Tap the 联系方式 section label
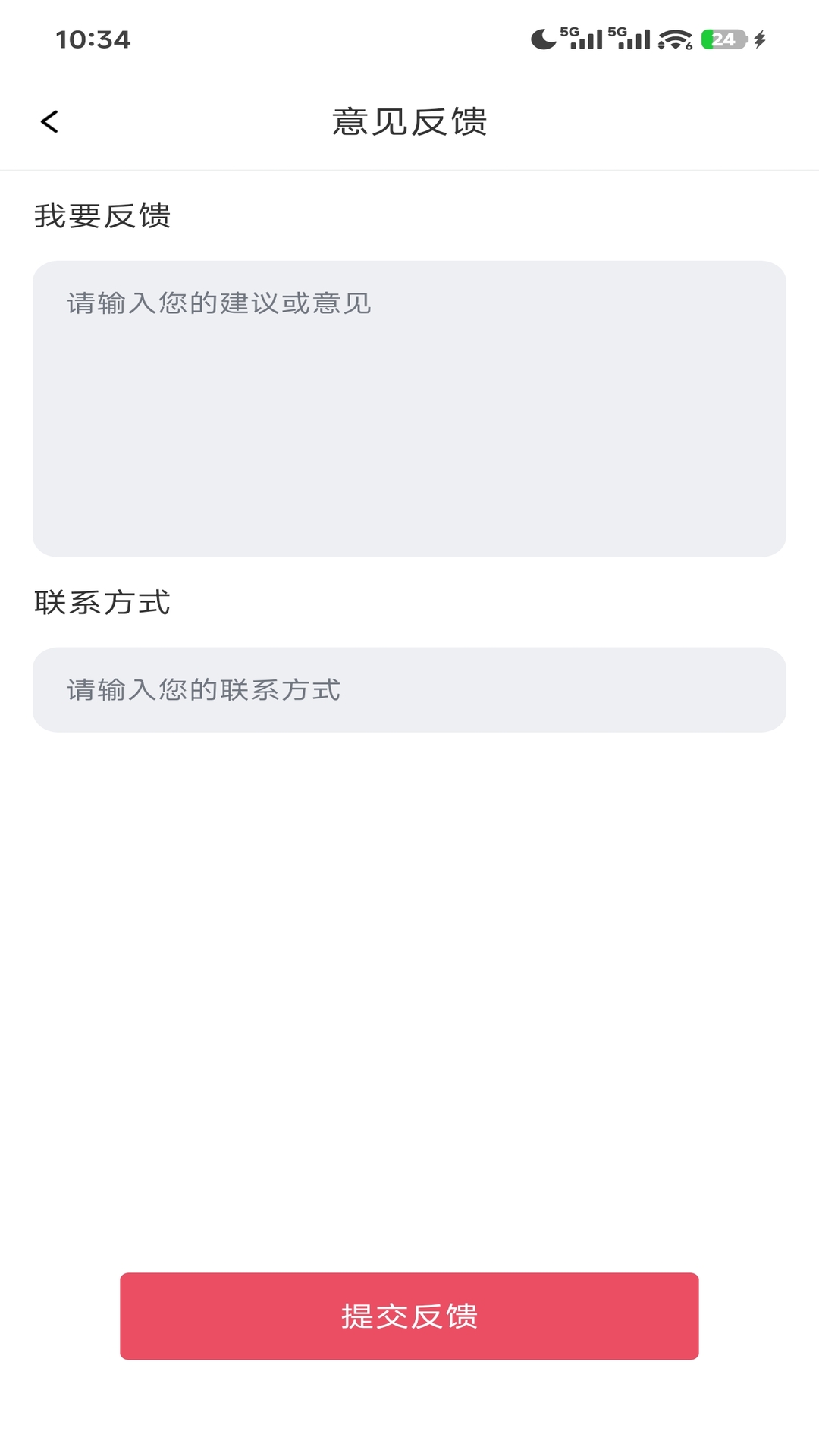Viewport: 819px width, 1456px height. pyautogui.click(x=104, y=603)
